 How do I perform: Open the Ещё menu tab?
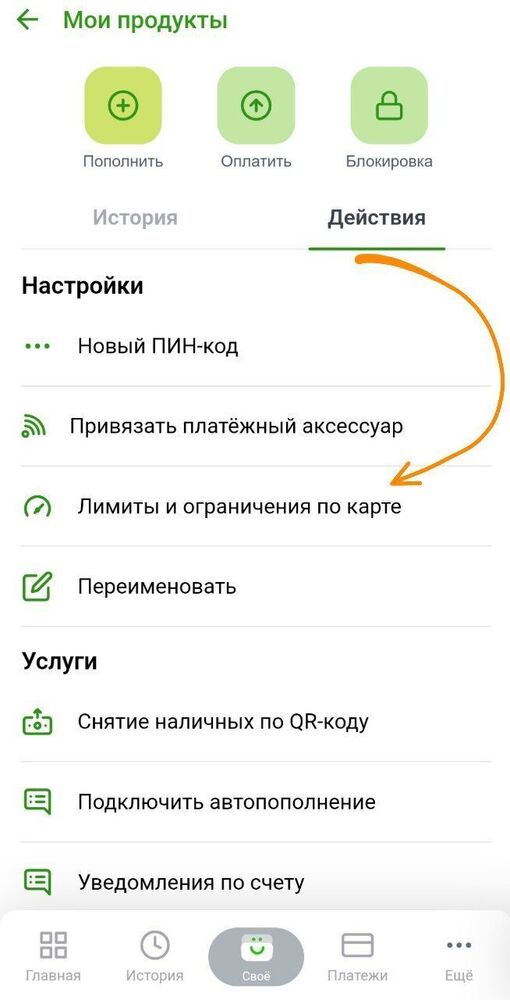[458, 956]
